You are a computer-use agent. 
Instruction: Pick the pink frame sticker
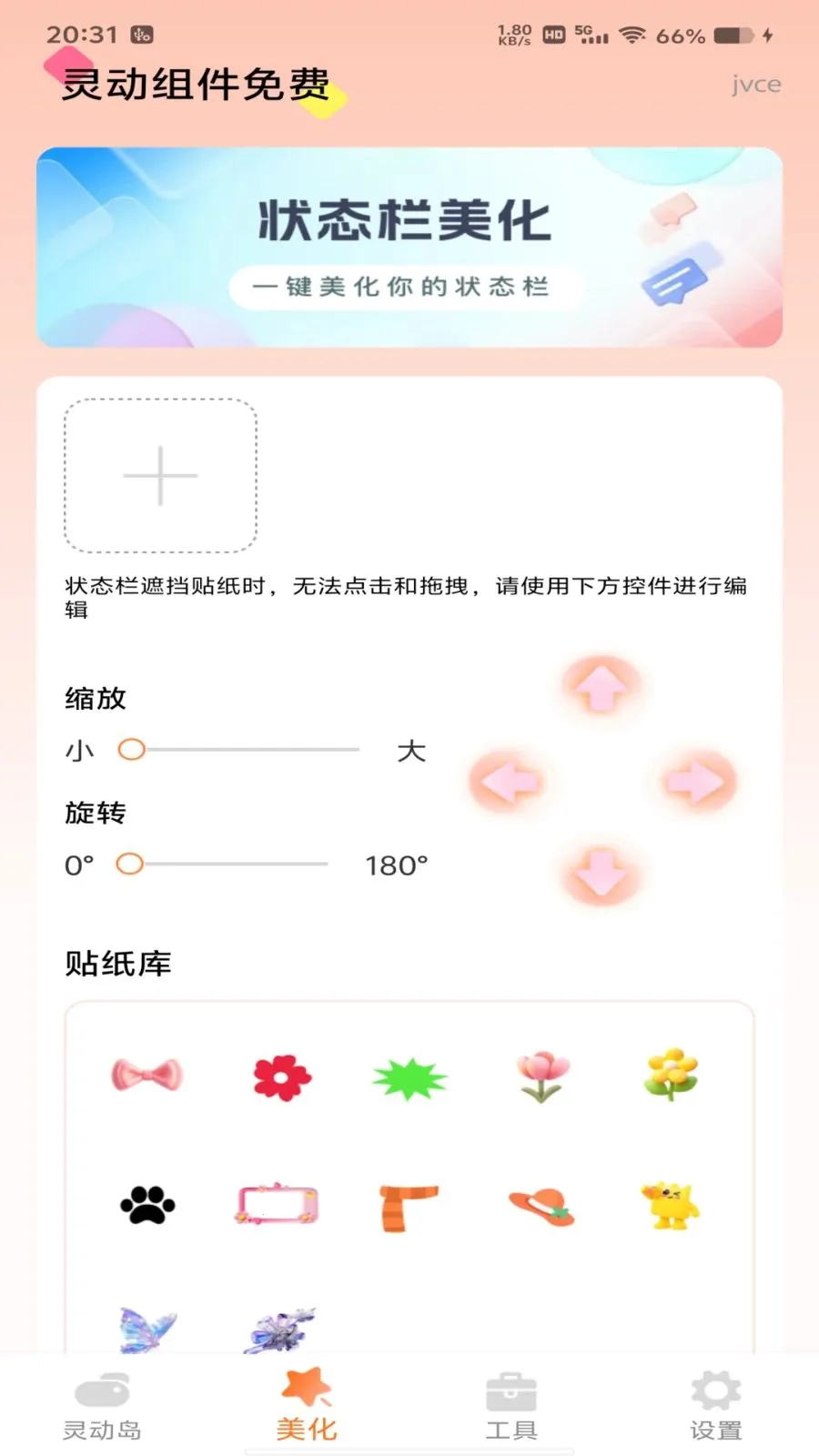[278, 1205]
